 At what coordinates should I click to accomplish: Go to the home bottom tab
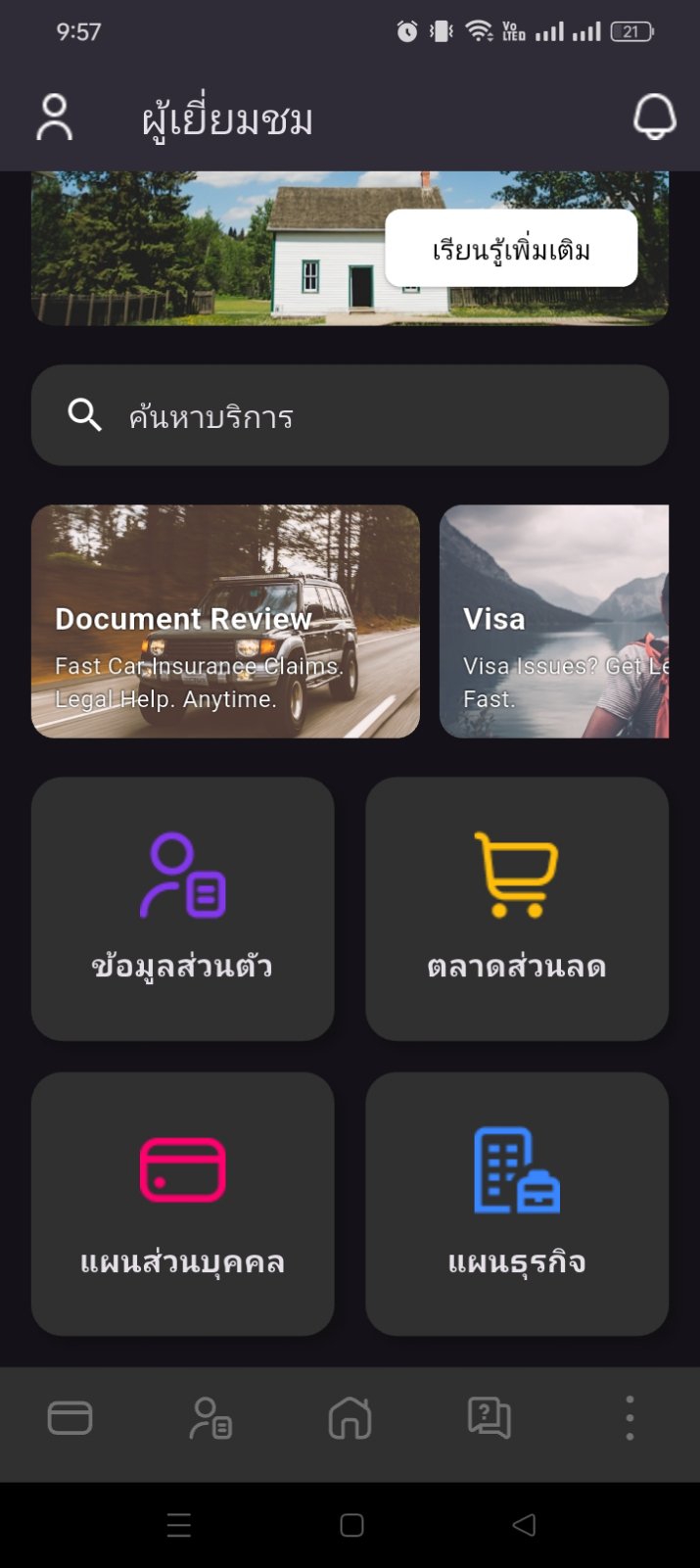pyautogui.click(x=350, y=1417)
